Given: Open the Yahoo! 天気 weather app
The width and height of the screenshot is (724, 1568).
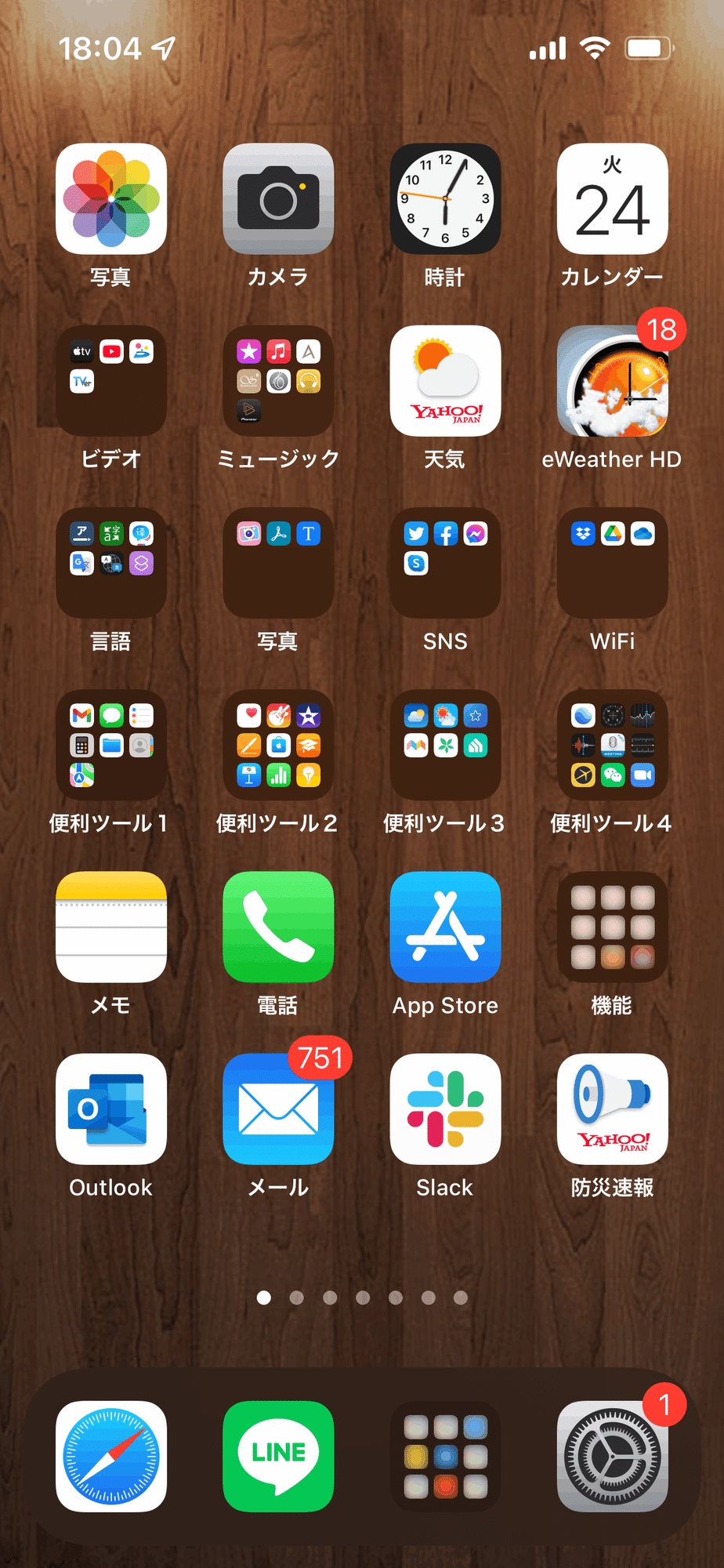Looking at the screenshot, I should [445, 381].
